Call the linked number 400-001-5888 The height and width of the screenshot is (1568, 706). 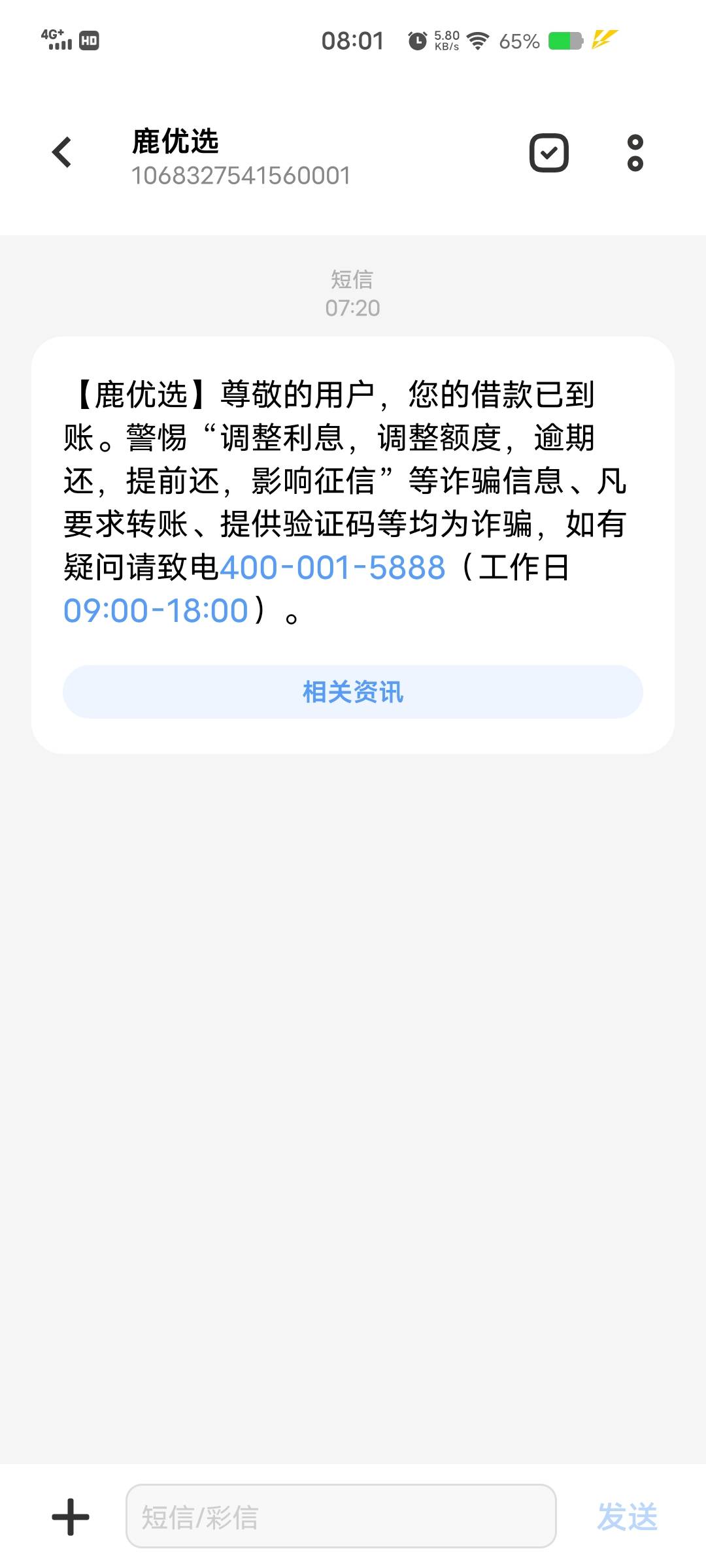(x=333, y=567)
